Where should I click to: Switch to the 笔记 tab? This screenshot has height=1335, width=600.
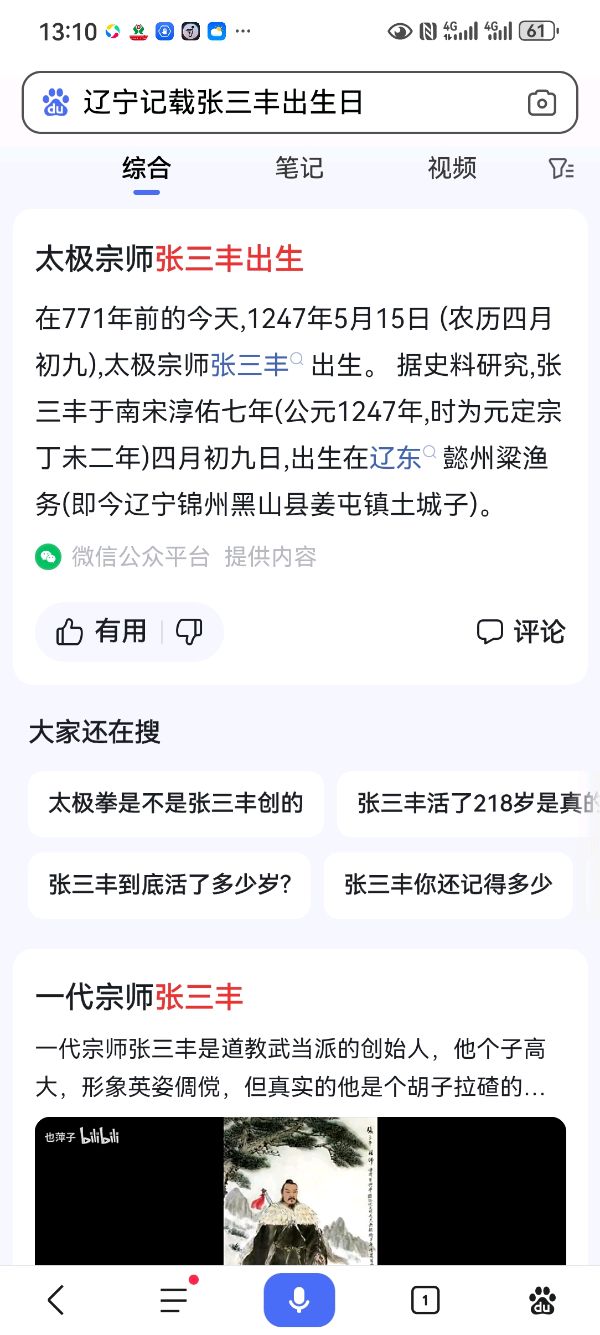click(x=299, y=168)
